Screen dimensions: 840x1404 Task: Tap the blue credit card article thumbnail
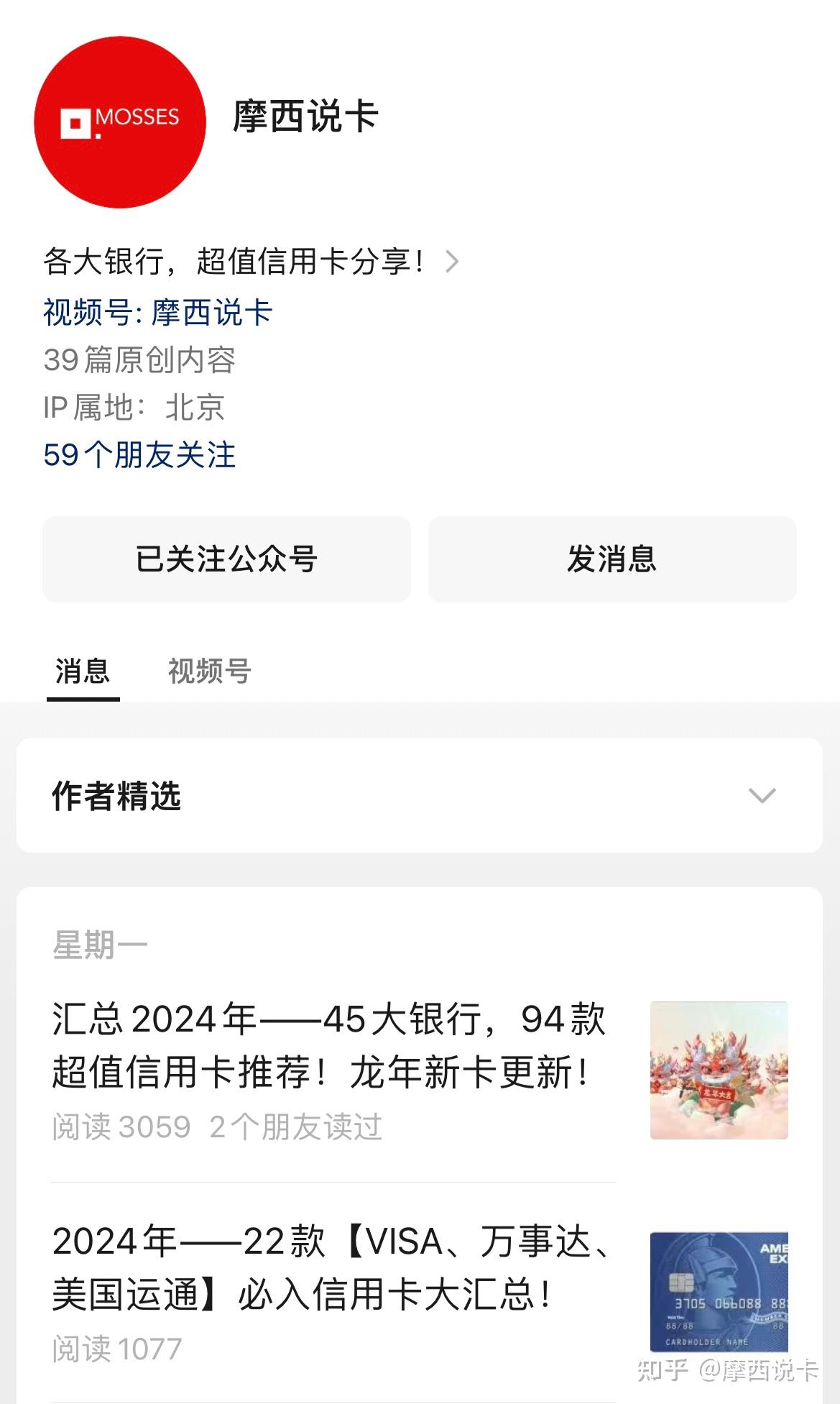[719, 1293]
